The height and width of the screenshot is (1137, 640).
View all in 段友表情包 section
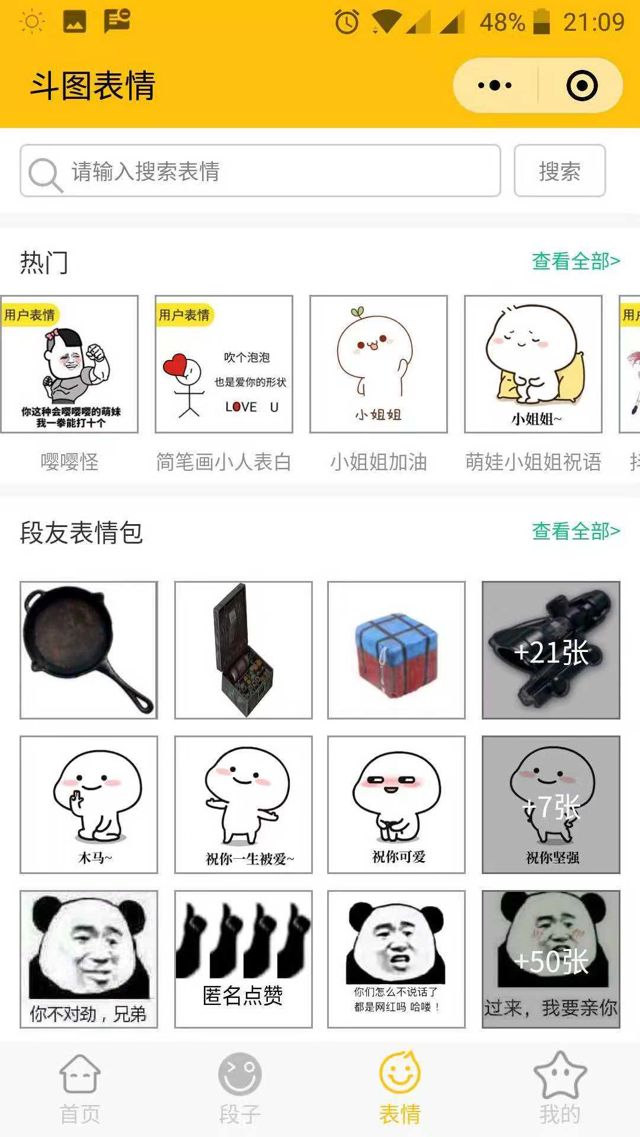click(575, 531)
